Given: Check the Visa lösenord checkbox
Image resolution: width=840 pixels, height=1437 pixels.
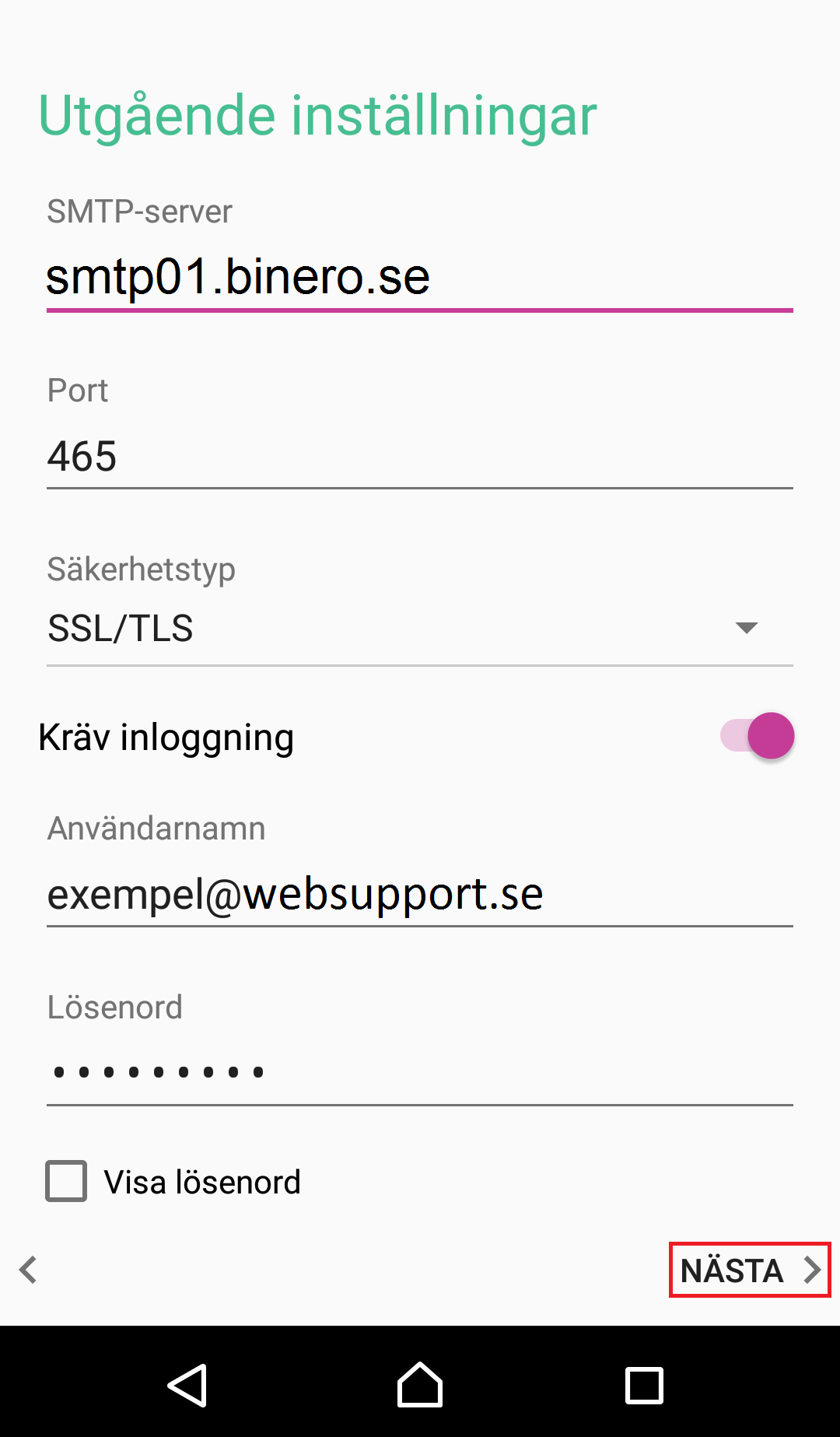Looking at the screenshot, I should 66,1181.
